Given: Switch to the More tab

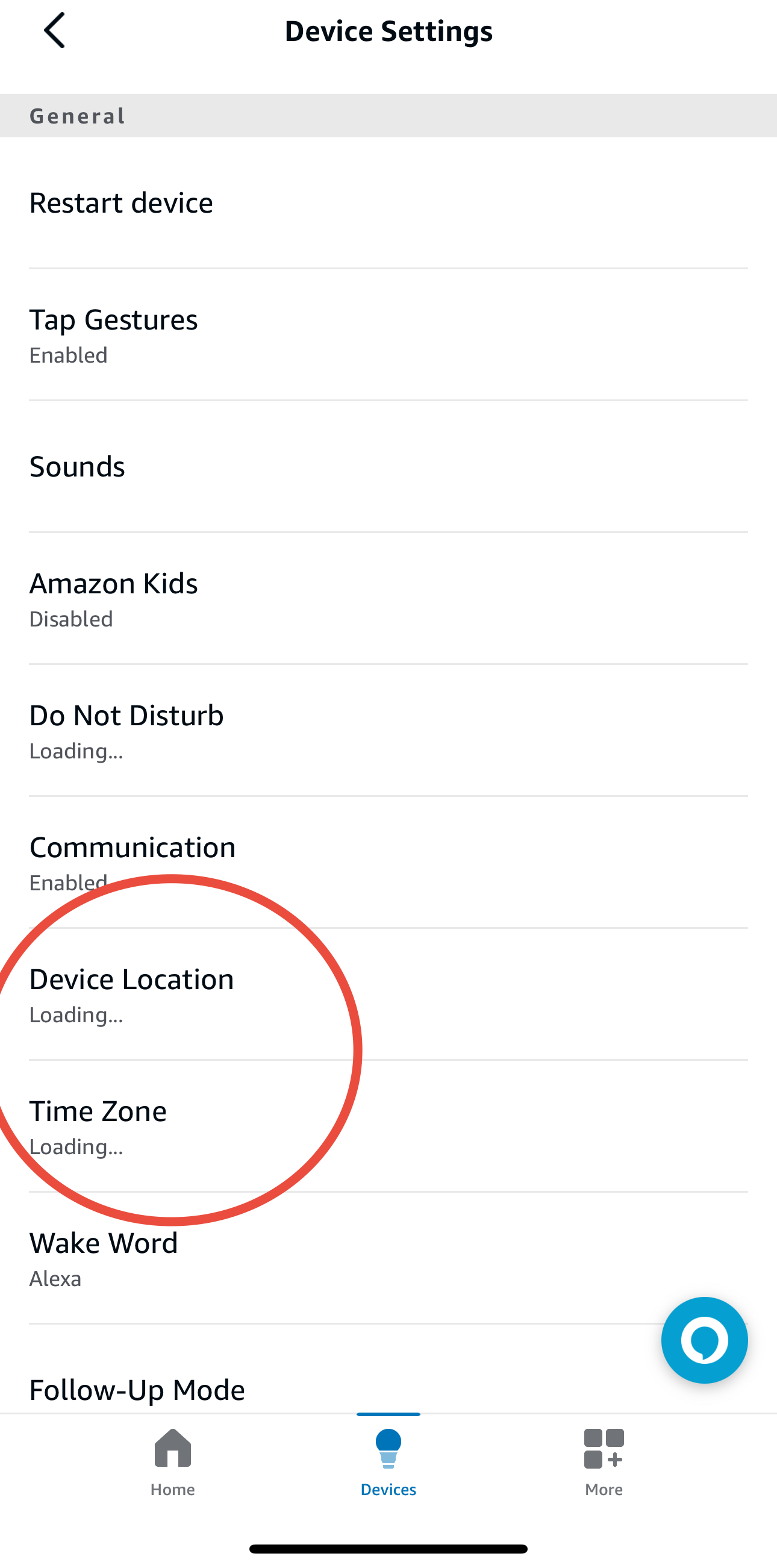Looking at the screenshot, I should 604,1462.
